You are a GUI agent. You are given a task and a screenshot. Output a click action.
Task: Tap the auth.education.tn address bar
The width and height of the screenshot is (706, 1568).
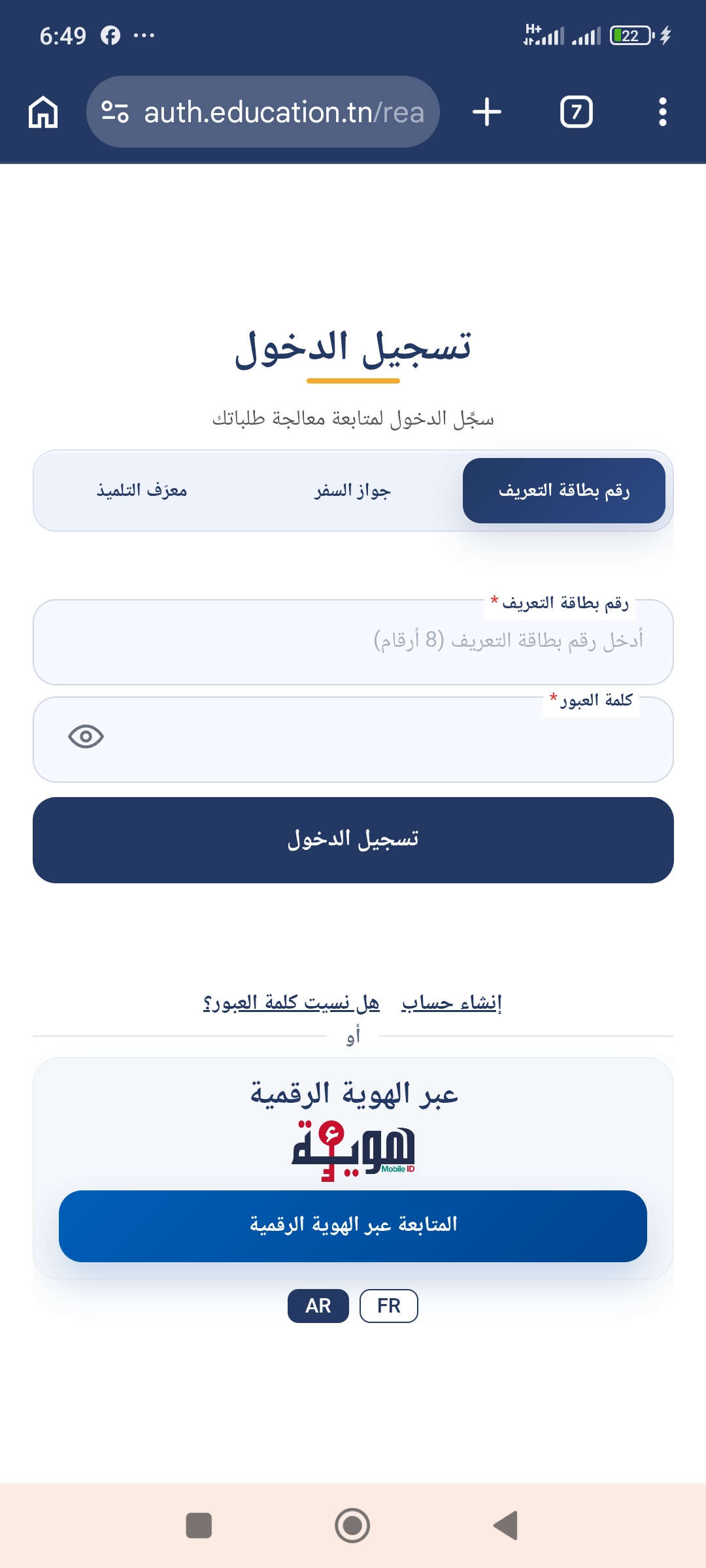[263, 112]
